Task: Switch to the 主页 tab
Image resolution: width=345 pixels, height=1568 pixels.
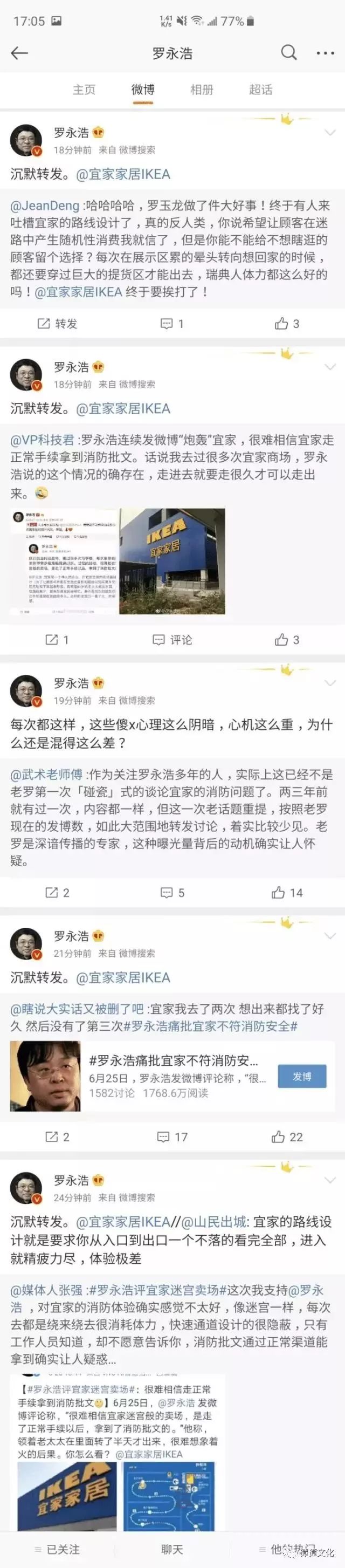Action: (84, 90)
